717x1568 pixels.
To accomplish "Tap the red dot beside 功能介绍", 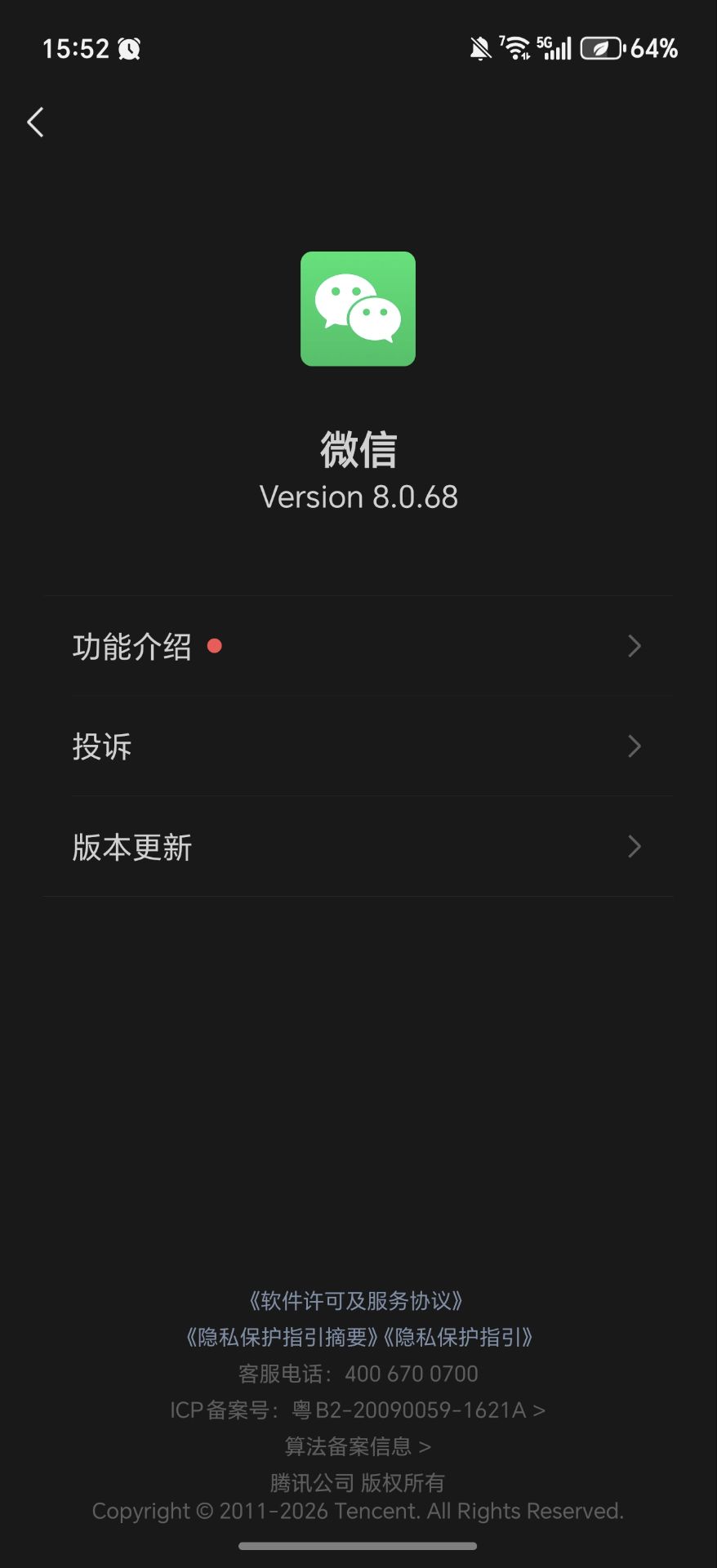I will coord(216,646).
